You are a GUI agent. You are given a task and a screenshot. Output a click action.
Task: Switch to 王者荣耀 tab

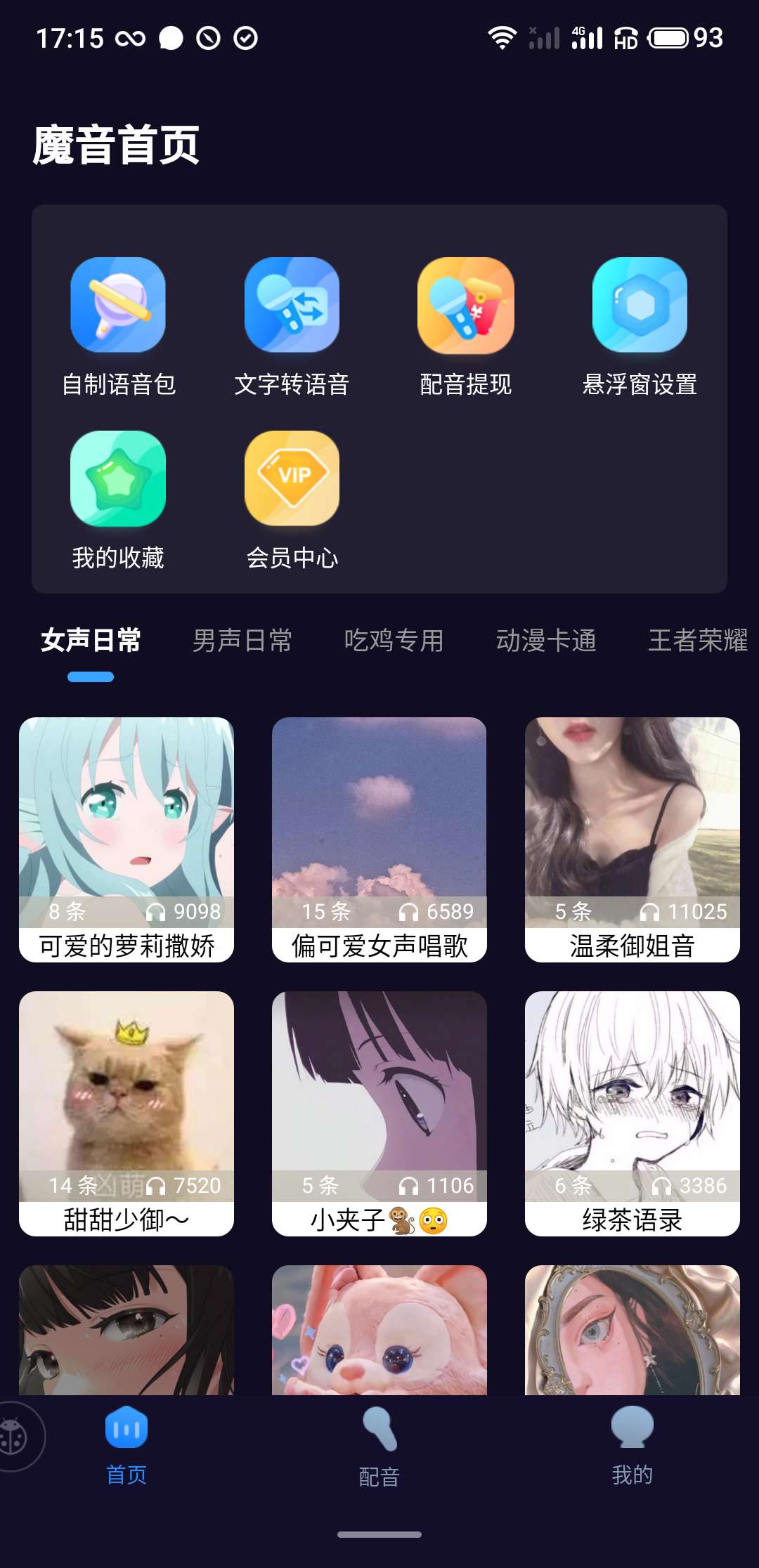(x=697, y=640)
